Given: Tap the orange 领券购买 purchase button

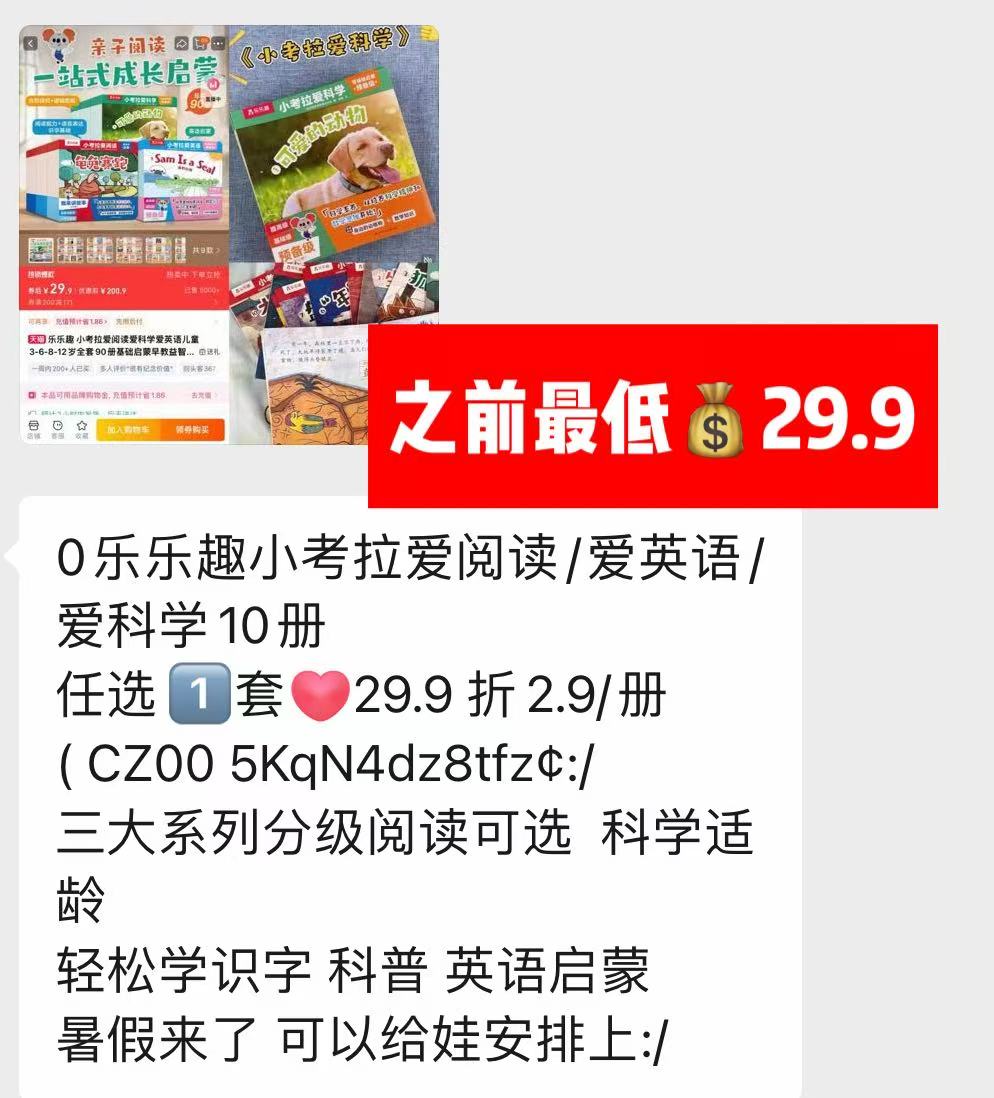Looking at the screenshot, I should click(192, 428).
